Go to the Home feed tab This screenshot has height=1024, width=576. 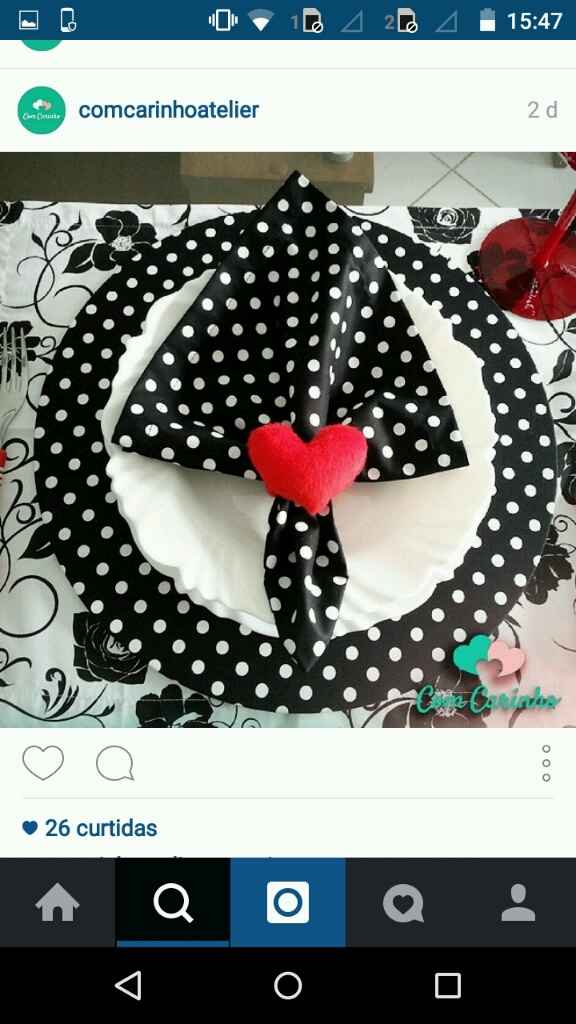(x=57, y=902)
